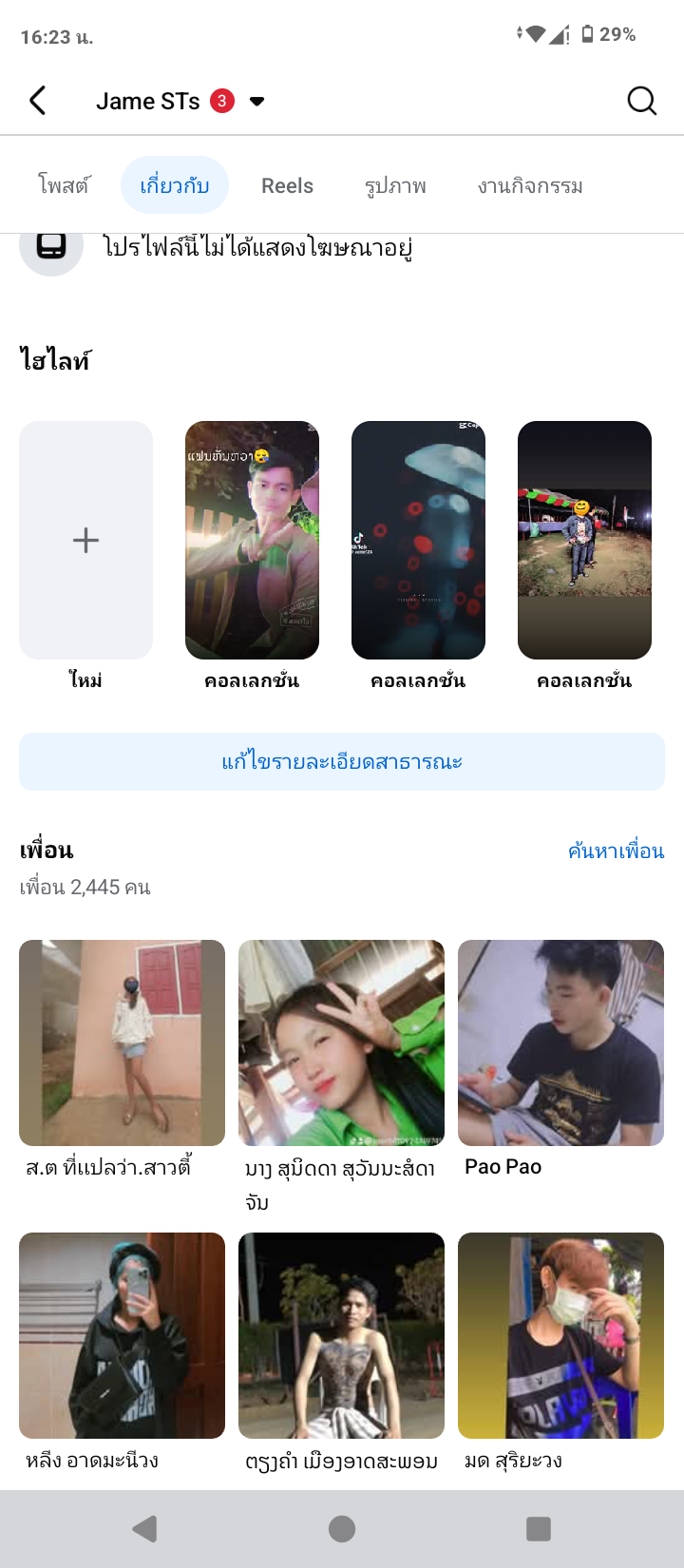Open friend หลีง อาดมะนีวง profile
This screenshot has width=684, height=1568.
click(122, 1335)
